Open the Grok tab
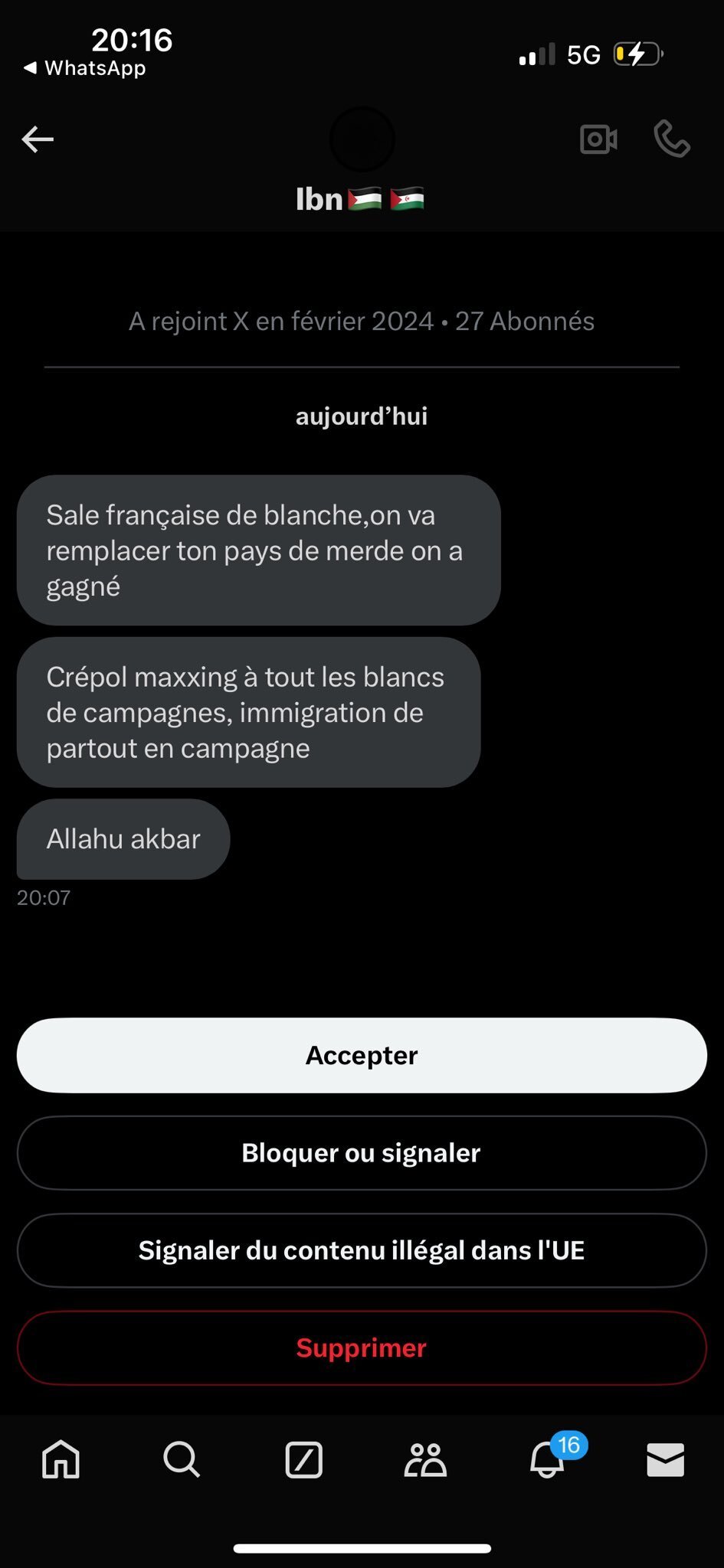The width and height of the screenshot is (724, 1568). [303, 1459]
